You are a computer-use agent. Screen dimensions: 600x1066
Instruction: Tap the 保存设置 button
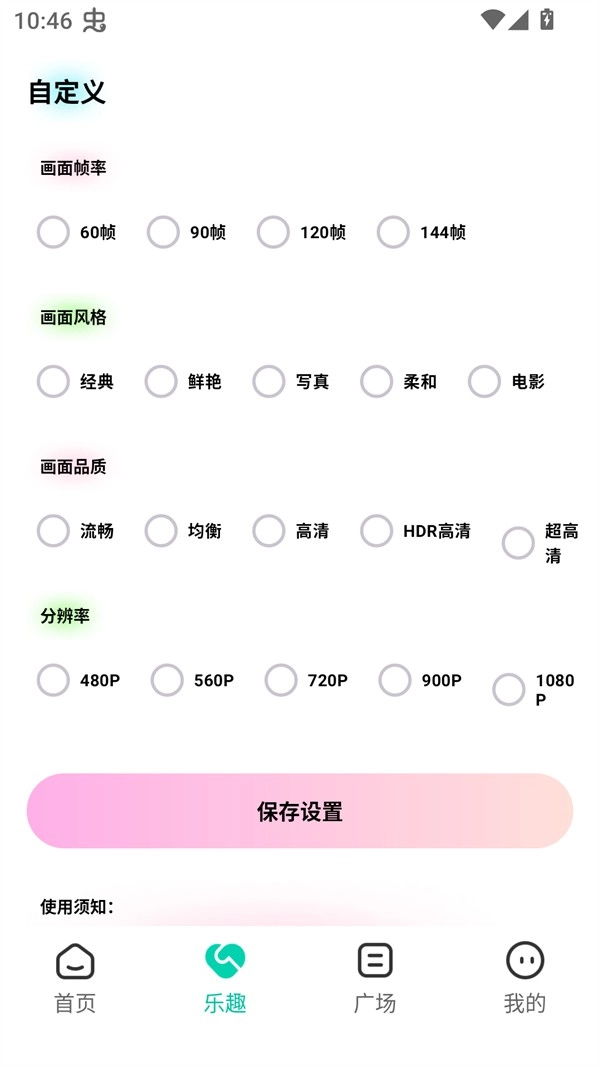click(x=300, y=811)
